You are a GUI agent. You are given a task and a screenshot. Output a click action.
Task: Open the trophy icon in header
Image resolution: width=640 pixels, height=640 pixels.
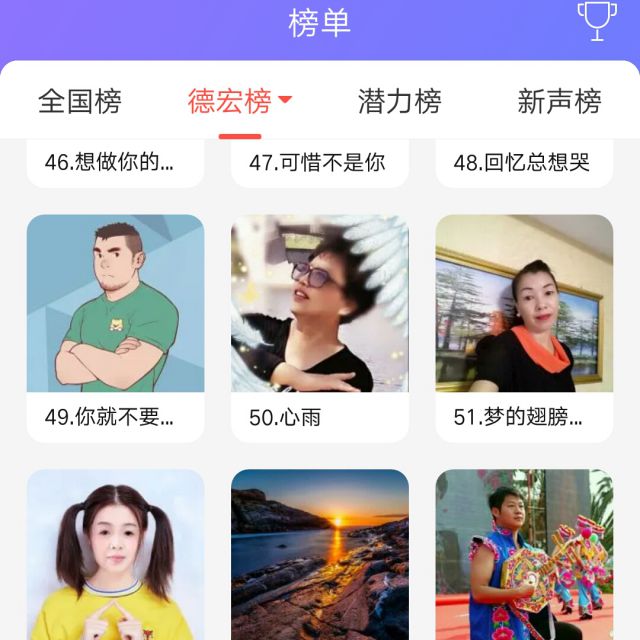597,22
